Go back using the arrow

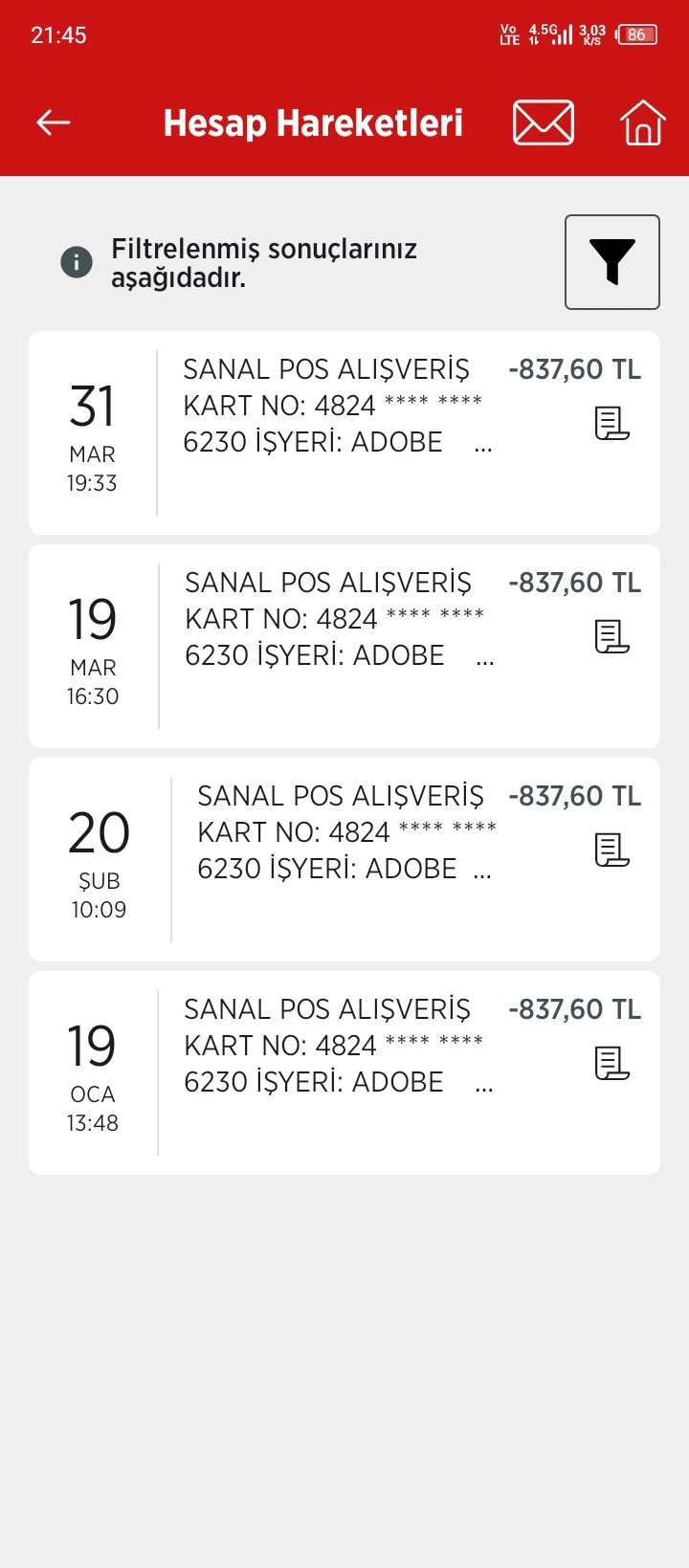click(x=54, y=122)
